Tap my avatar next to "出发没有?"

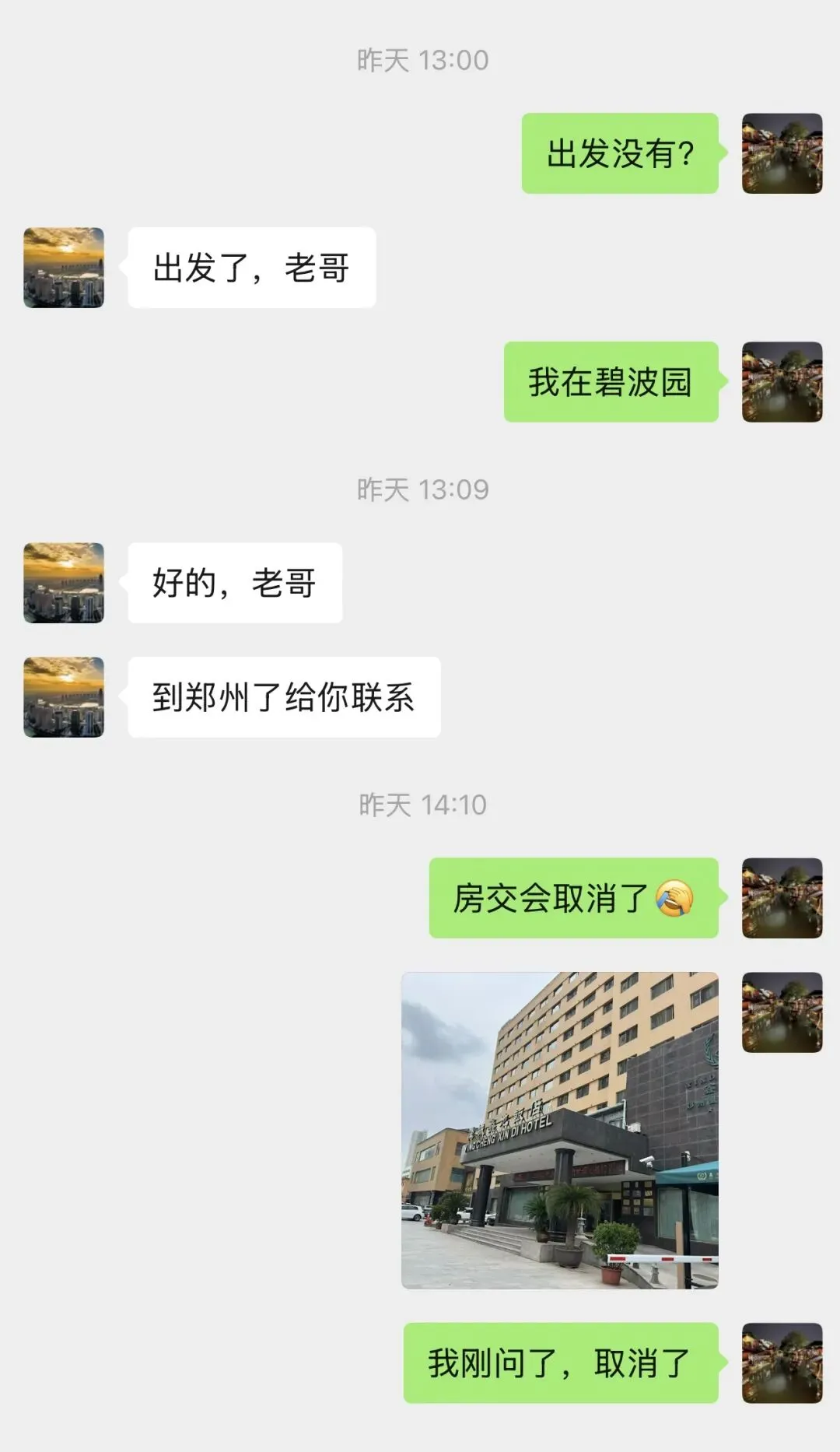[782, 153]
